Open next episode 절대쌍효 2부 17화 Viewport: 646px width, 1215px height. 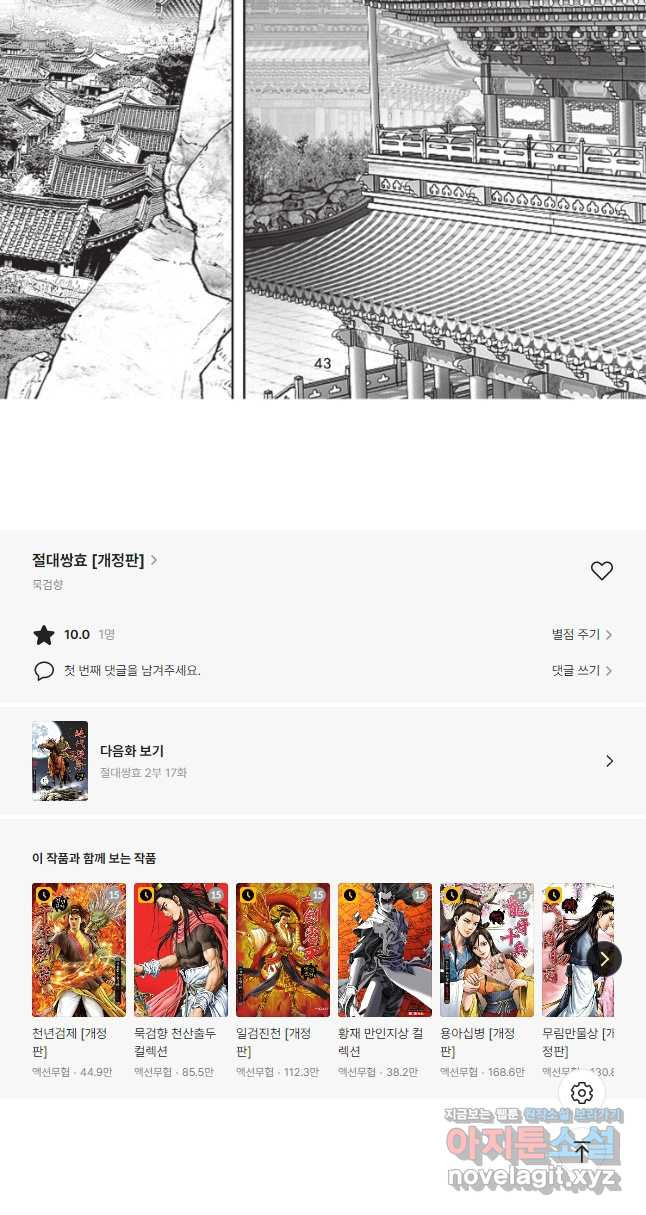pos(322,761)
